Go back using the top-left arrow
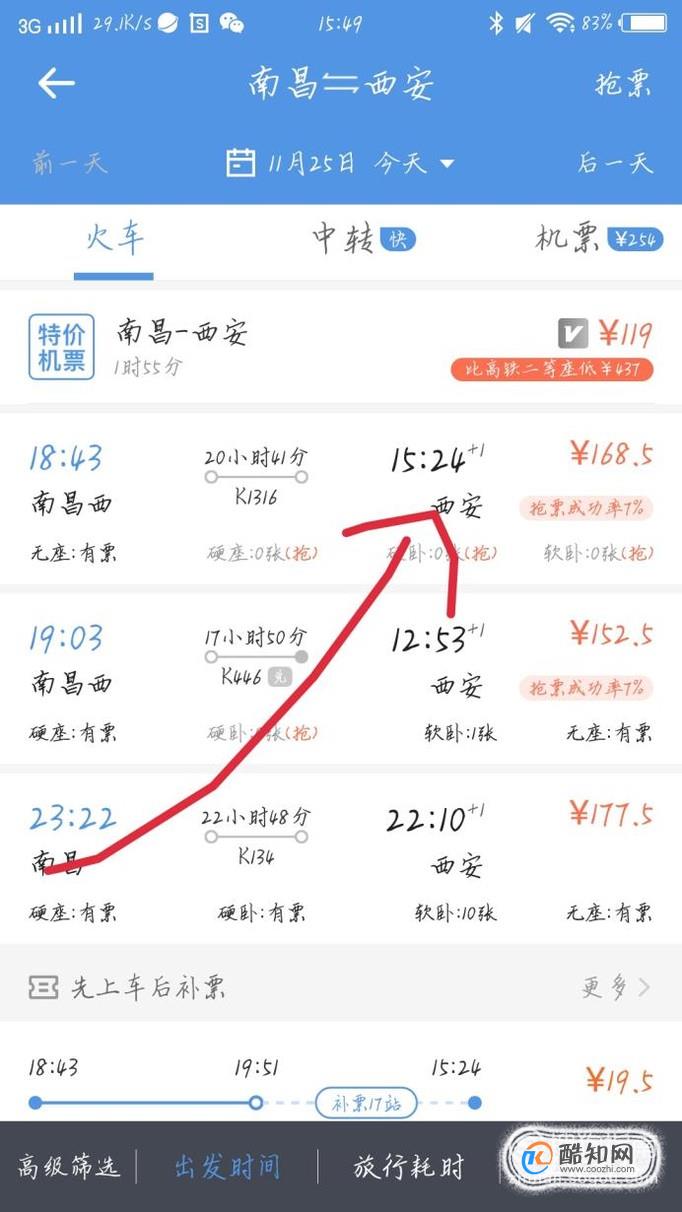The height and width of the screenshot is (1212, 682). [x=56, y=84]
